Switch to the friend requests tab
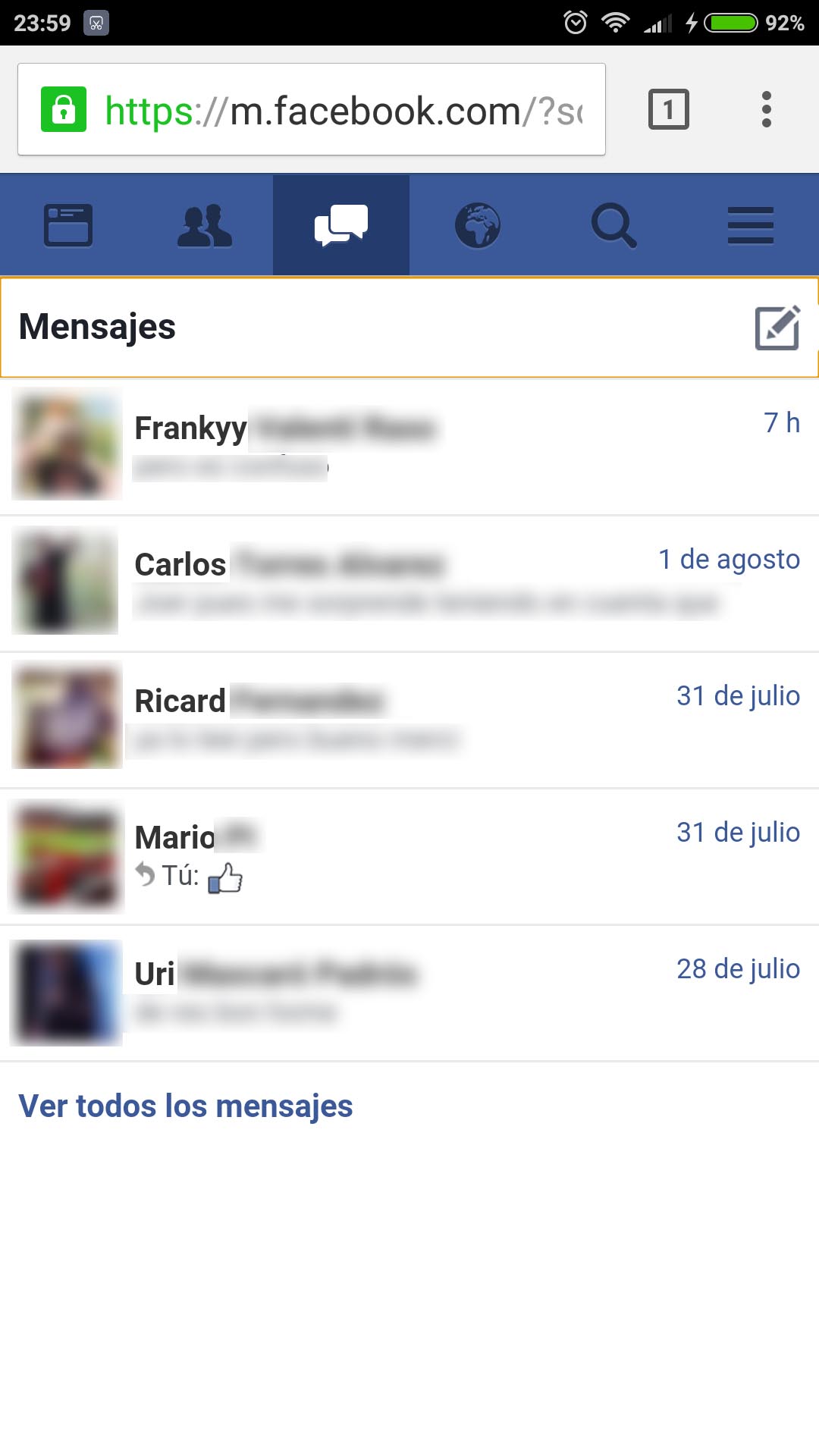 pos(205,225)
